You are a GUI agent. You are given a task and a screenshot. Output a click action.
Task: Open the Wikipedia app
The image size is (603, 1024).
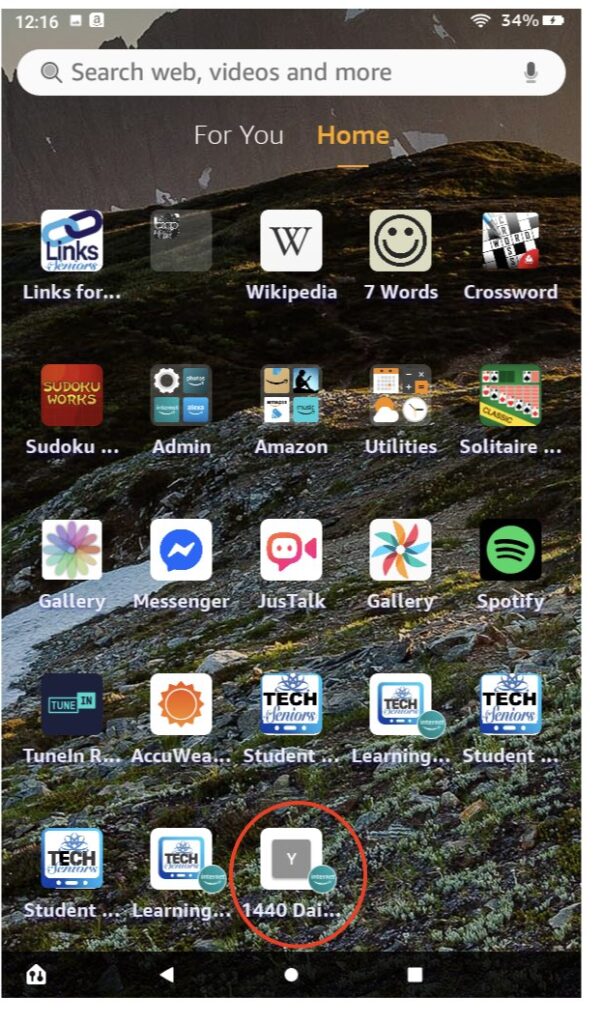pos(291,241)
